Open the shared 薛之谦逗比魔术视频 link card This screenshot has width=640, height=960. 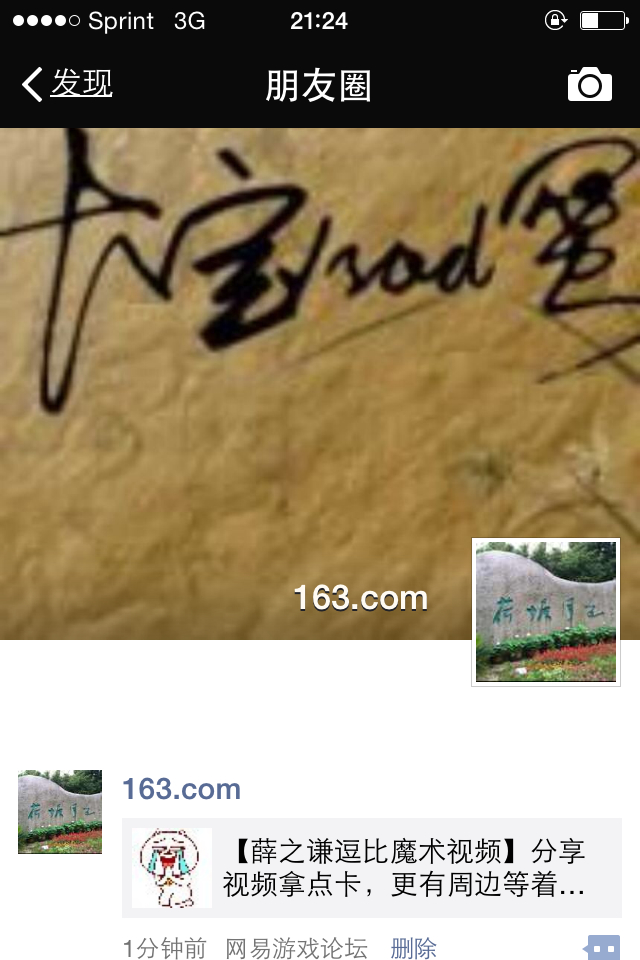click(372, 868)
